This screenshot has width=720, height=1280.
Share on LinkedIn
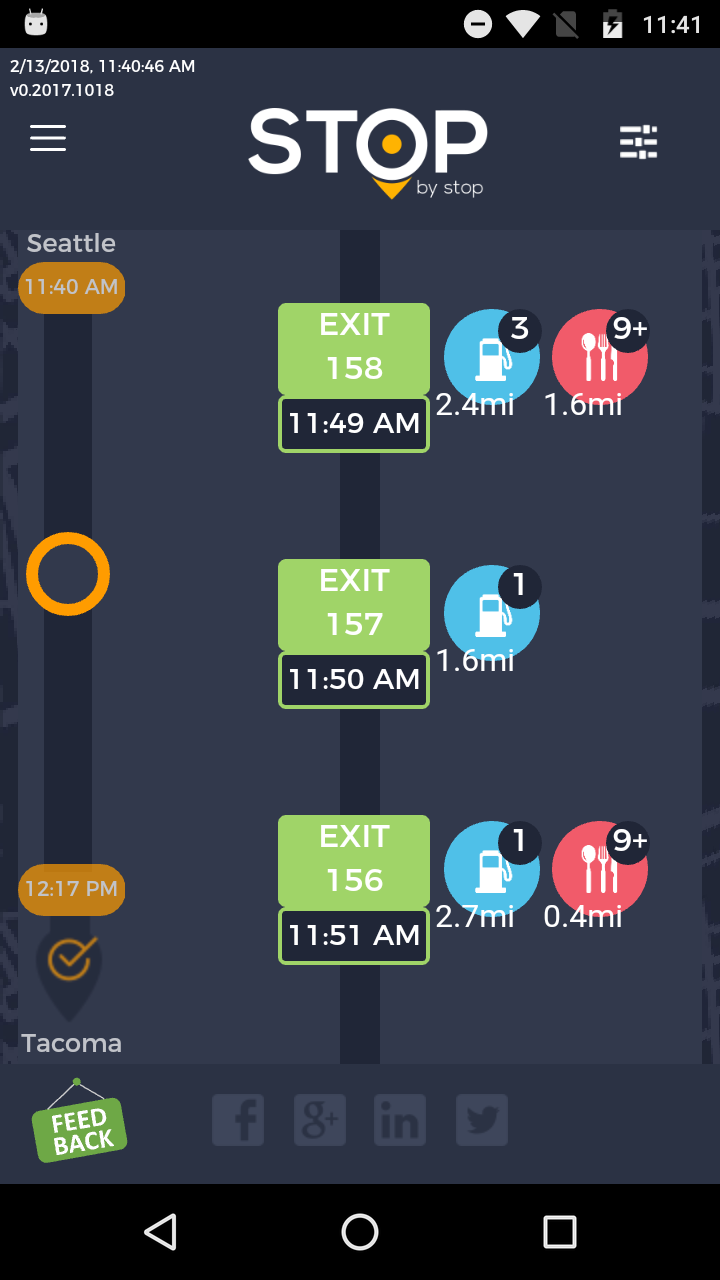coord(400,1120)
